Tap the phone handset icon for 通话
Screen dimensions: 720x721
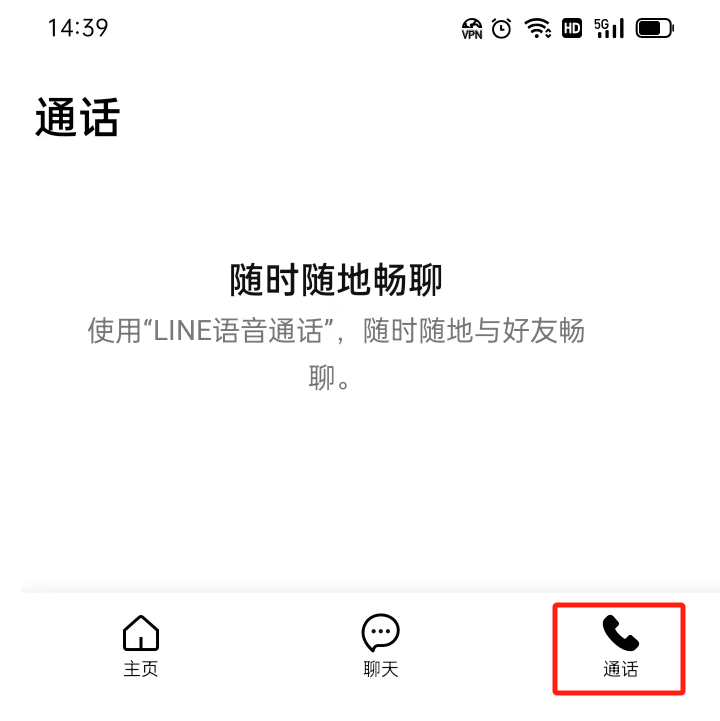(x=618, y=632)
